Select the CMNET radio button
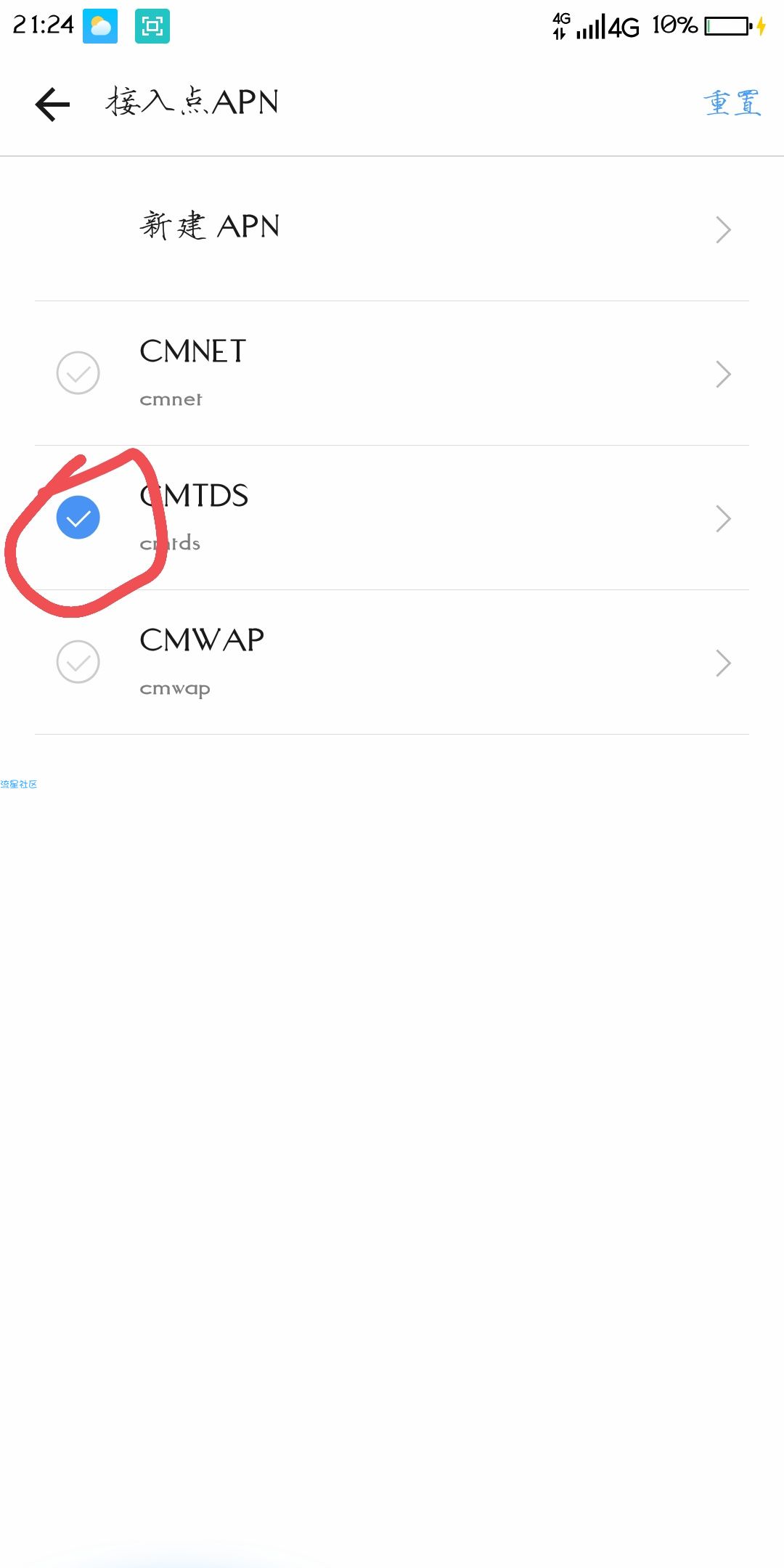 78,373
